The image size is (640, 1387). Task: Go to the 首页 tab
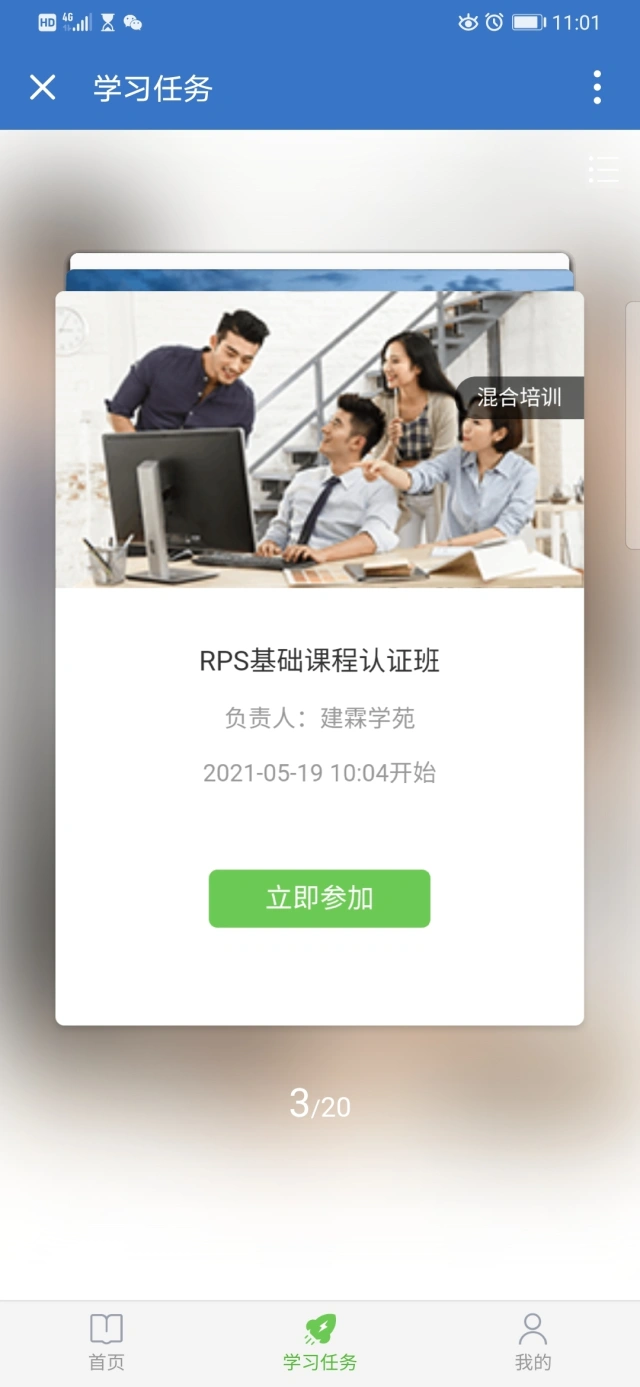[106, 1342]
